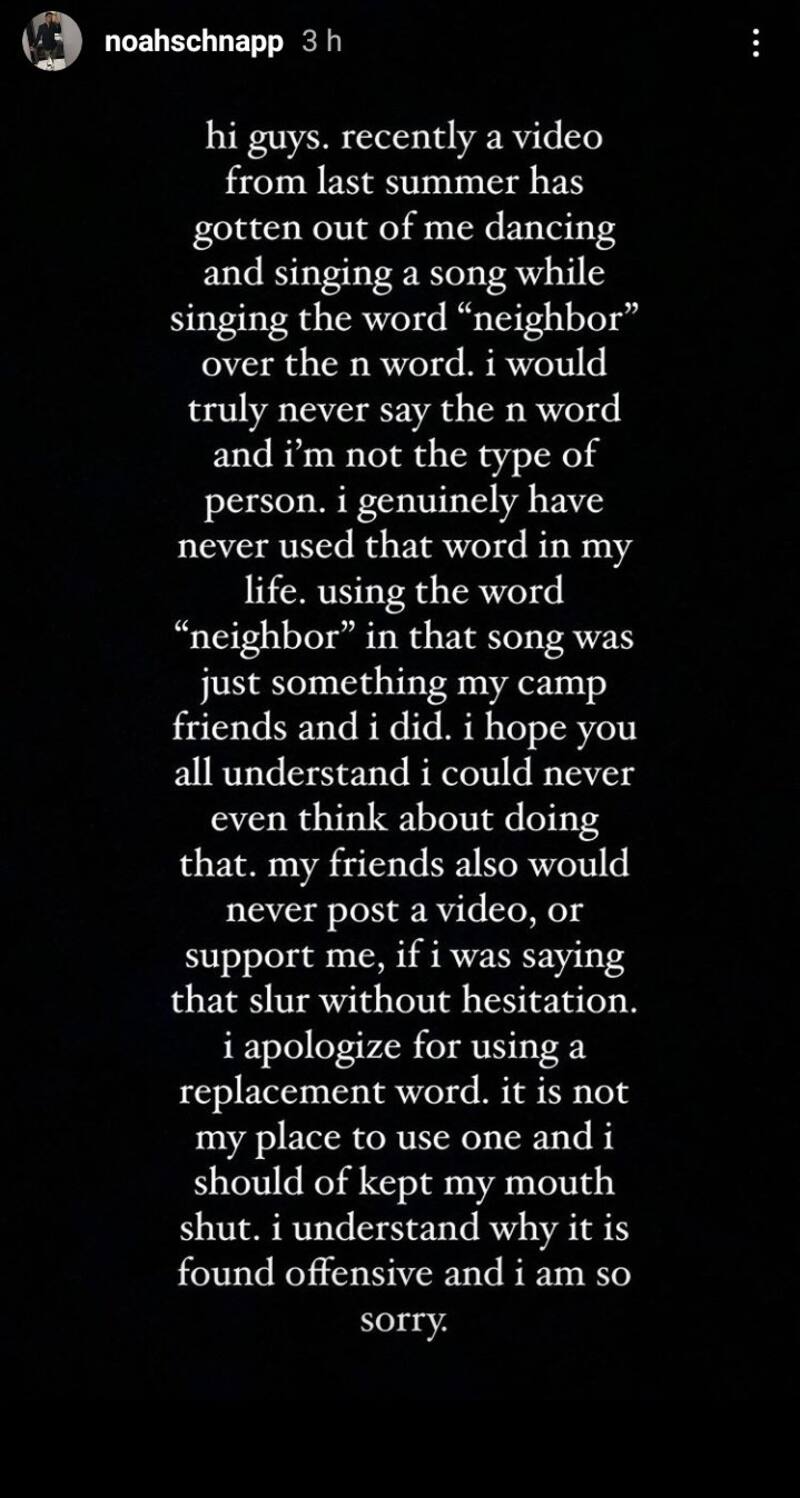Open the three-dot story options menu
The image size is (800, 1498).
pyautogui.click(x=756, y=42)
